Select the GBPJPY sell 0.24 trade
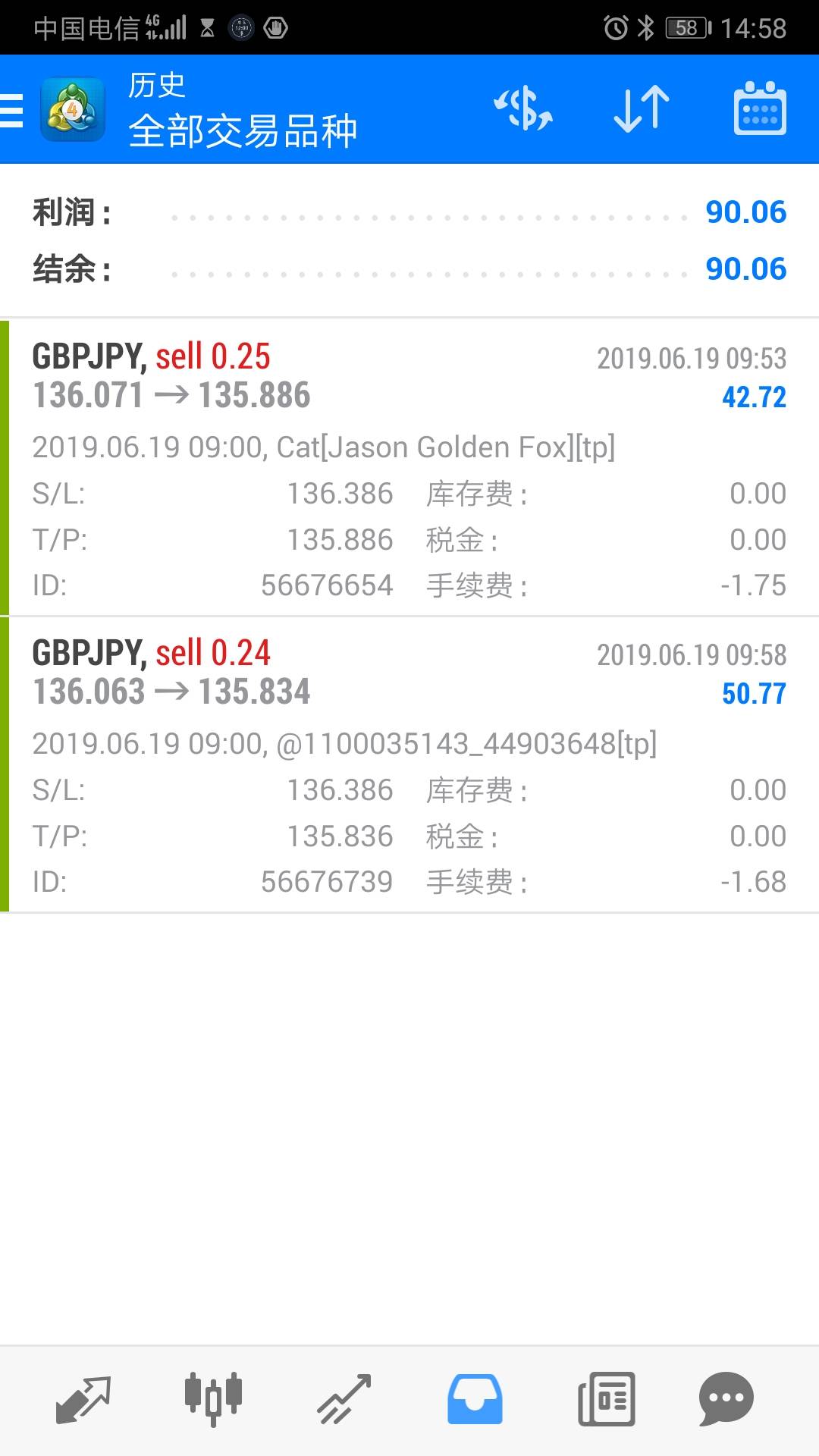 (409, 764)
